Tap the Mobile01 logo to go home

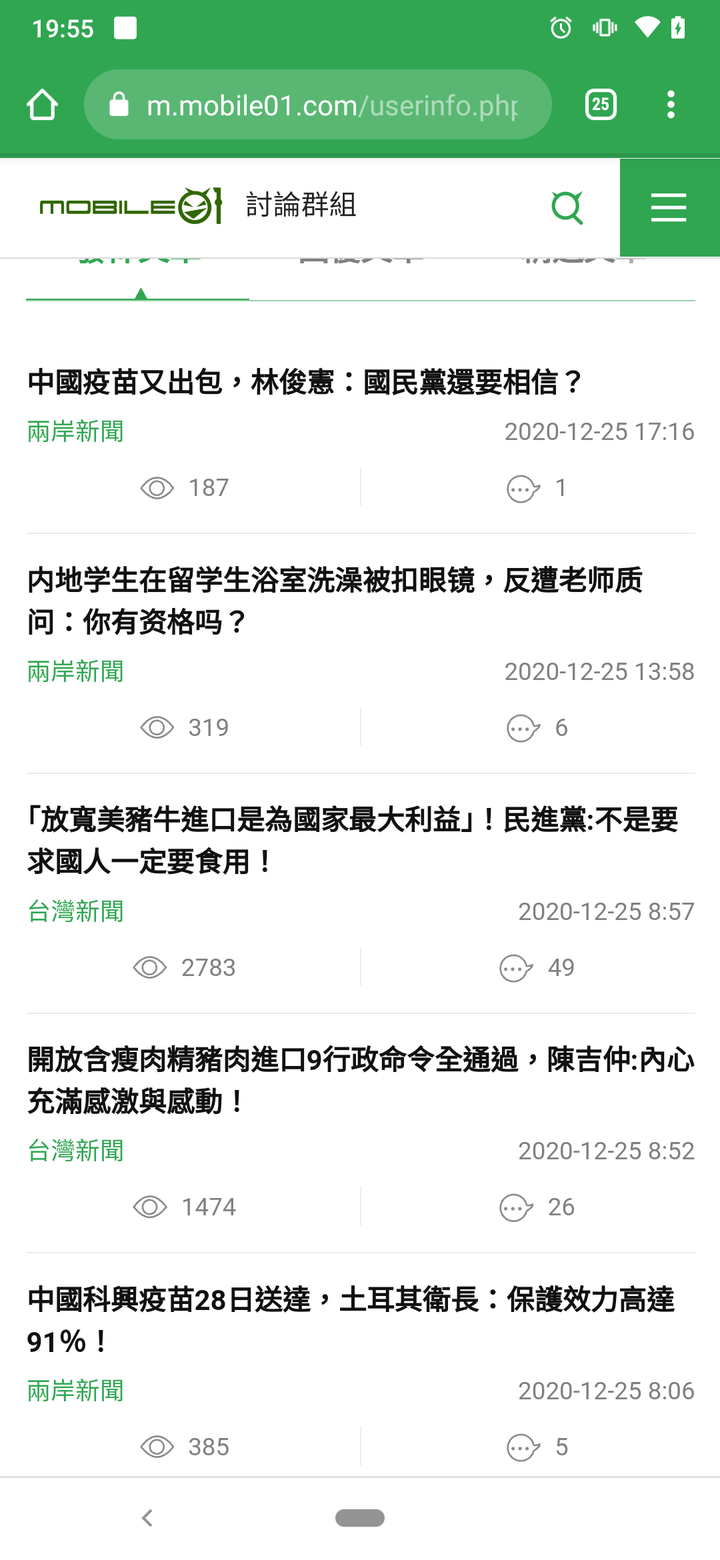pyautogui.click(x=129, y=207)
